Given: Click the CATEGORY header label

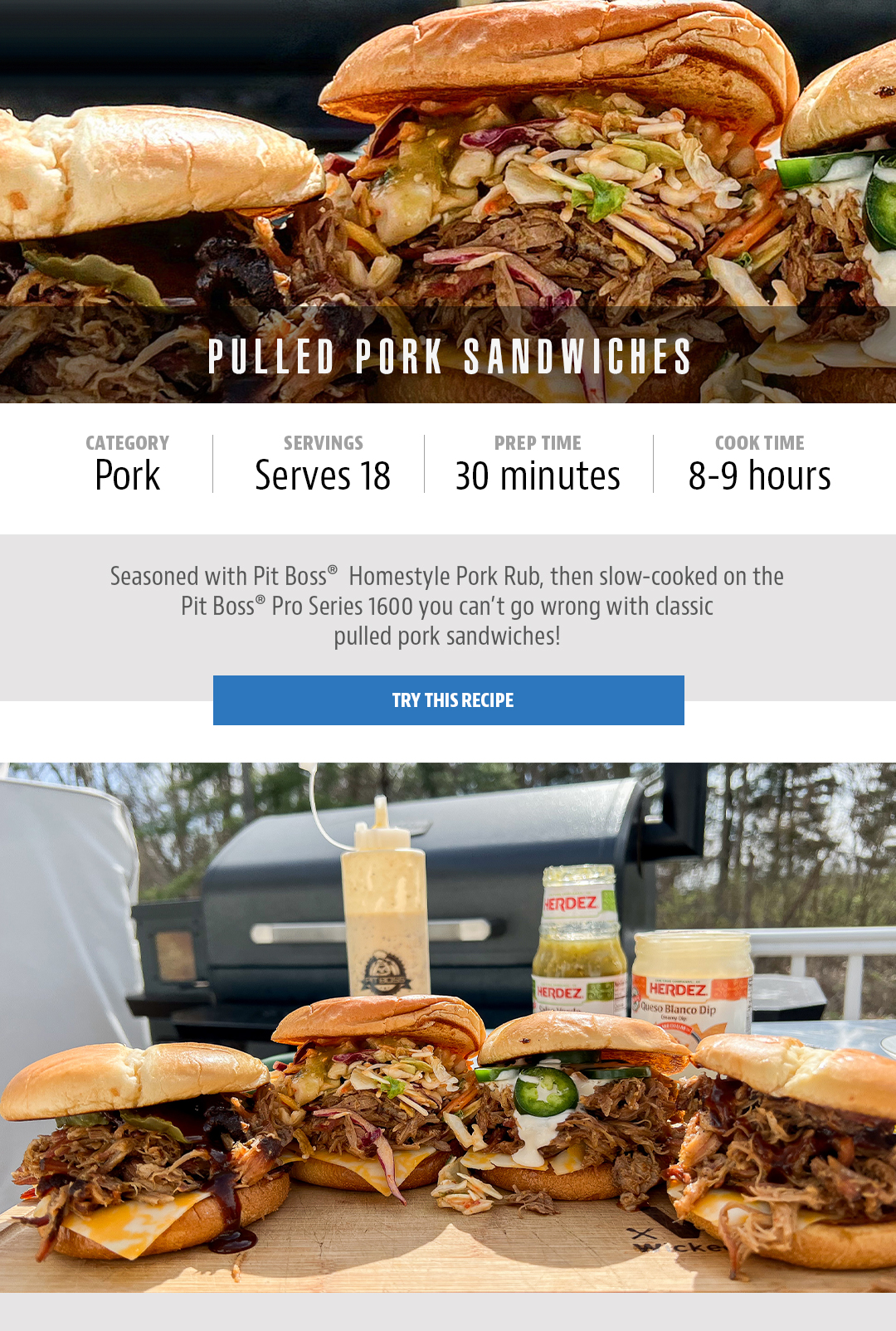Looking at the screenshot, I should (128, 443).
